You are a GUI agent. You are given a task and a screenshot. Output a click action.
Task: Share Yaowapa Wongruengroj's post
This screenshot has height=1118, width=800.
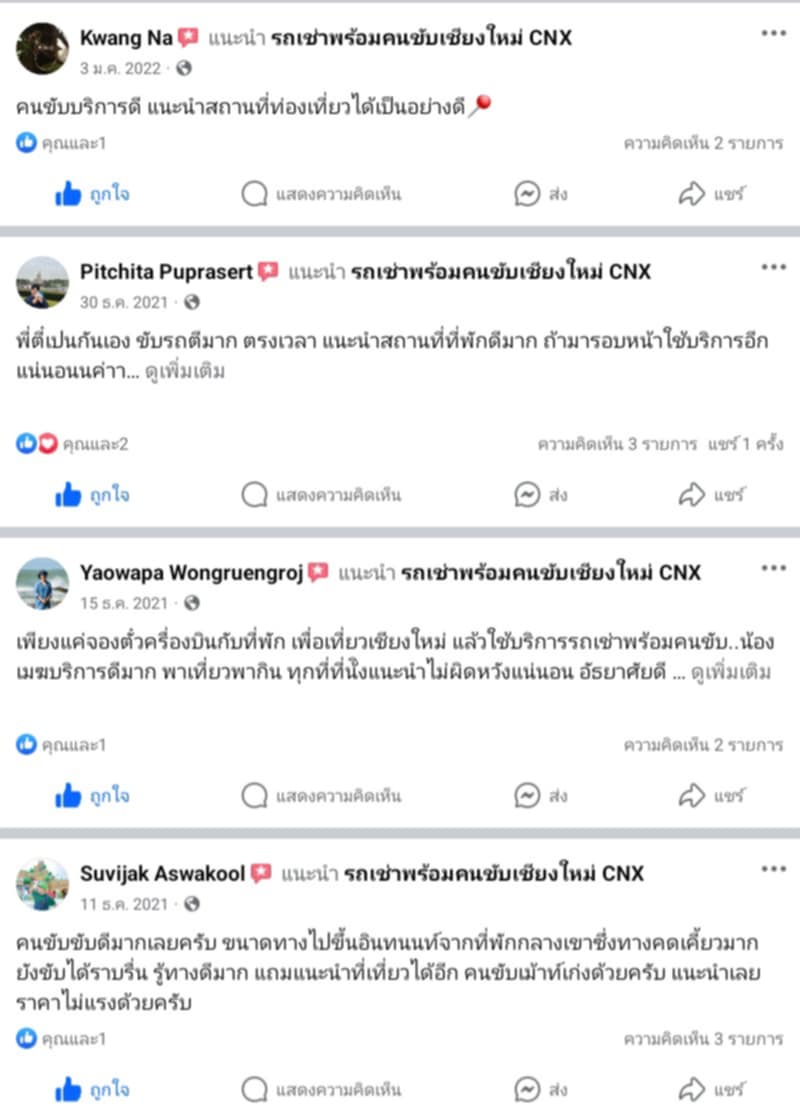point(711,796)
